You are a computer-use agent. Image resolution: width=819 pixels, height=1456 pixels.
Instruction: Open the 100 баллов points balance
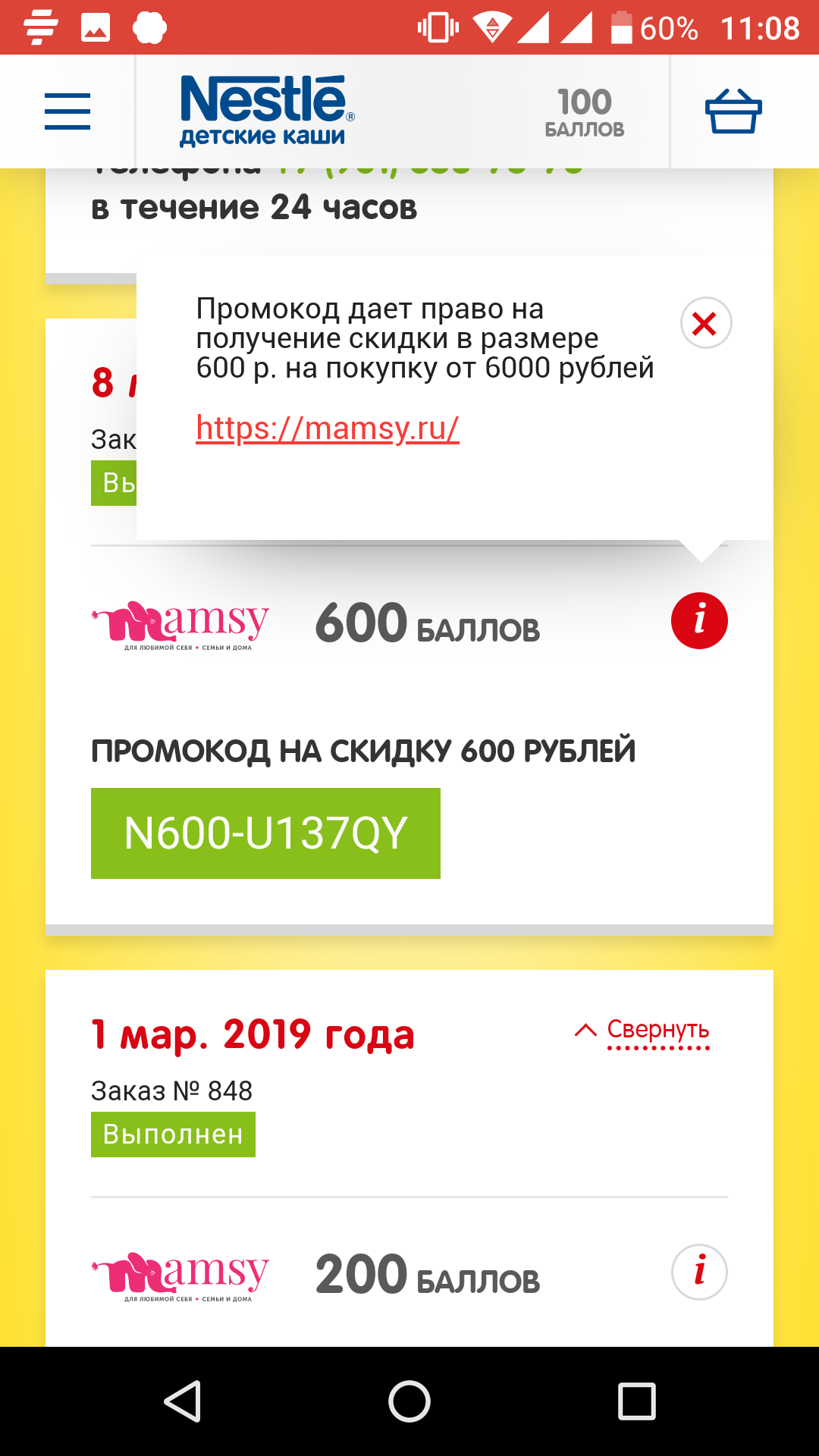coord(585,111)
